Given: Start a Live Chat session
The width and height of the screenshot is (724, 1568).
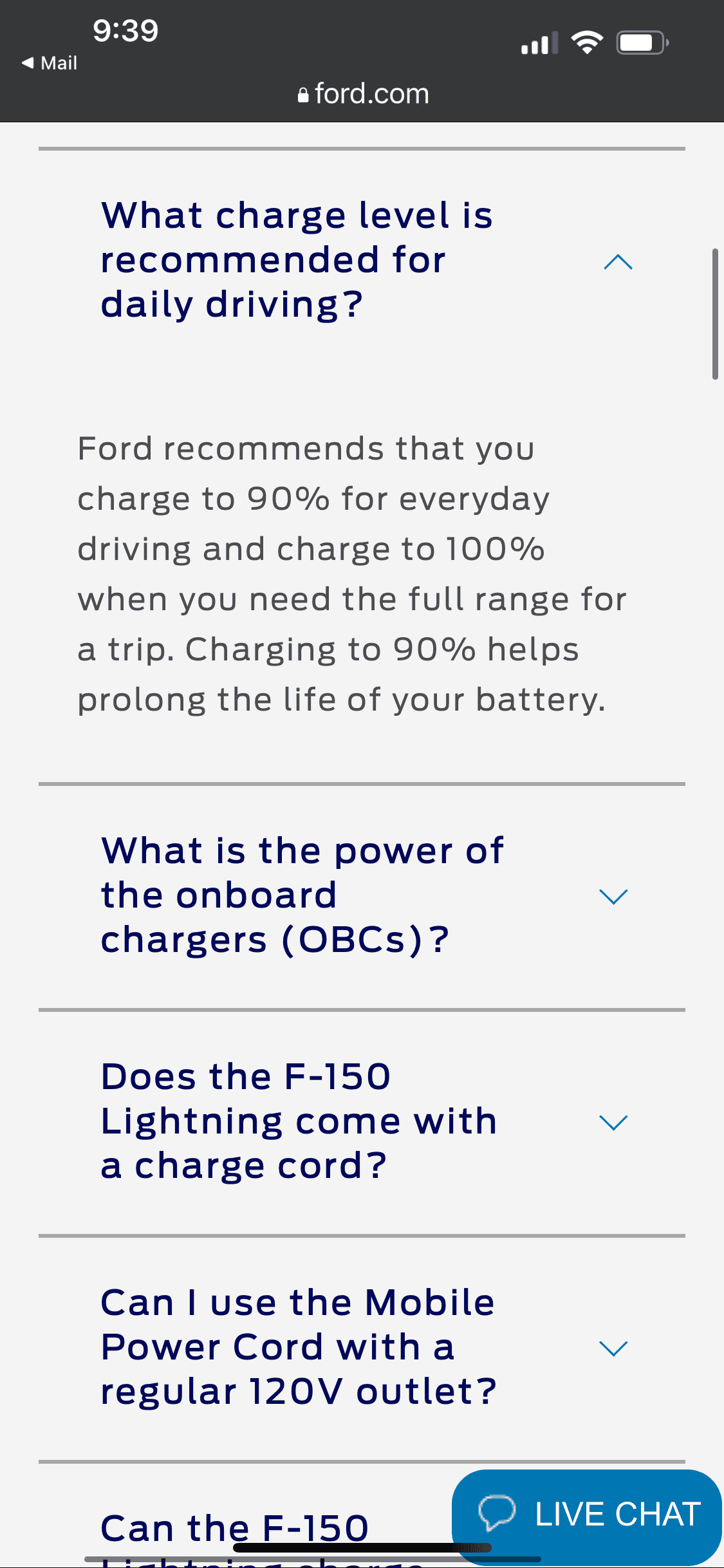Looking at the screenshot, I should click(588, 1513).
